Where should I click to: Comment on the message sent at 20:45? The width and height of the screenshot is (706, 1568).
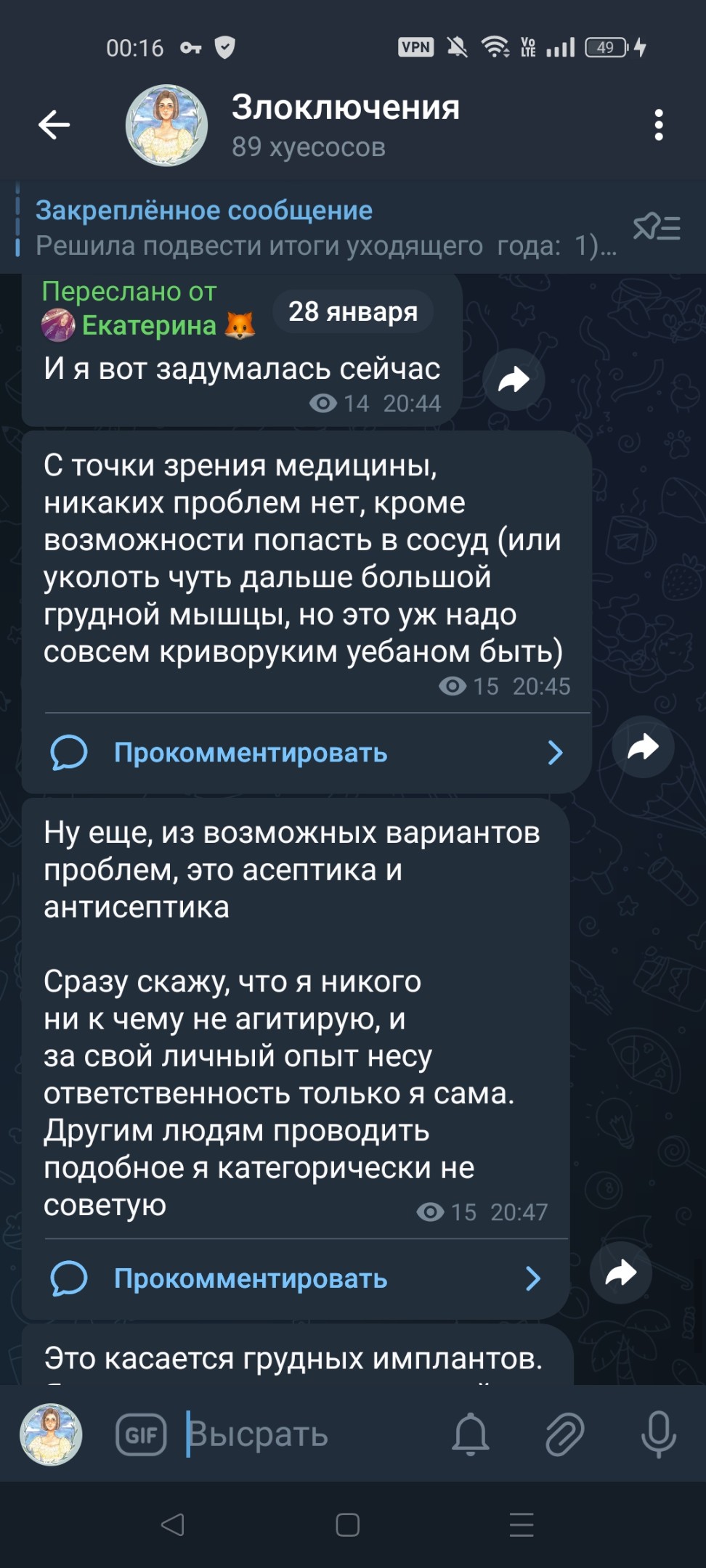307,753
